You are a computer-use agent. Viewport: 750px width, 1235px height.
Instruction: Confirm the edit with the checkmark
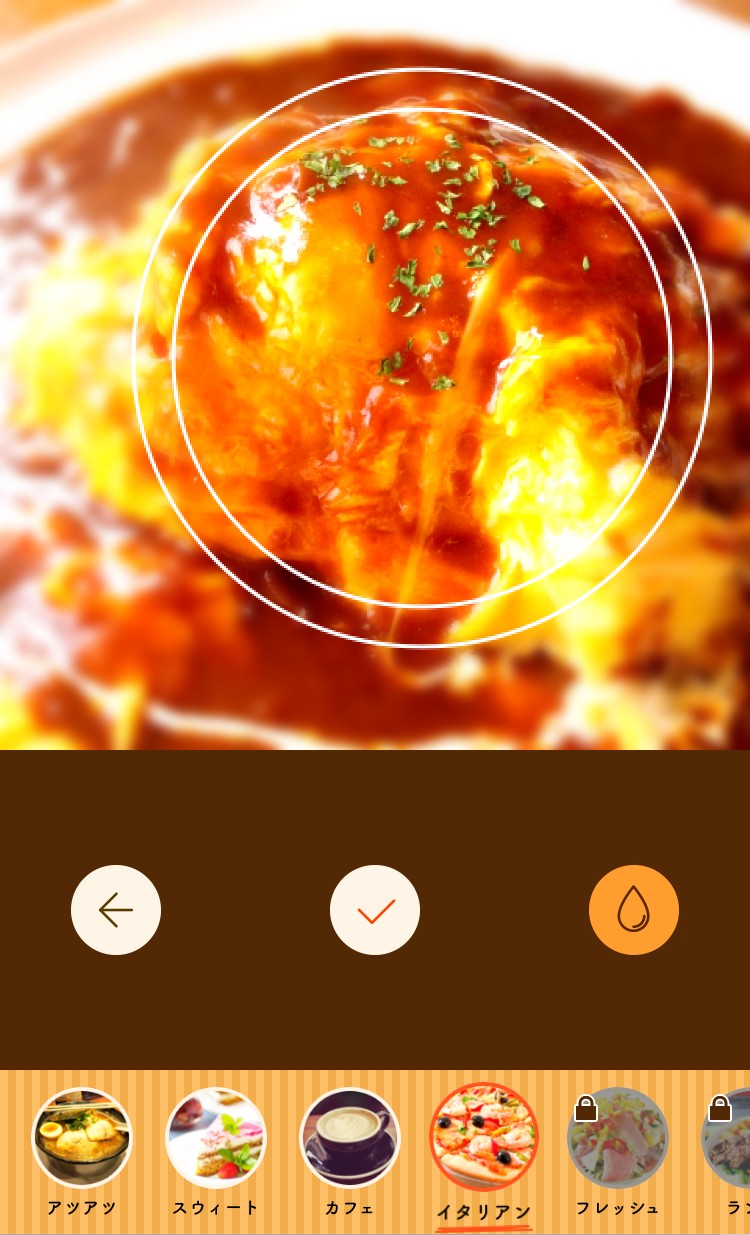(x=375, y=910)
